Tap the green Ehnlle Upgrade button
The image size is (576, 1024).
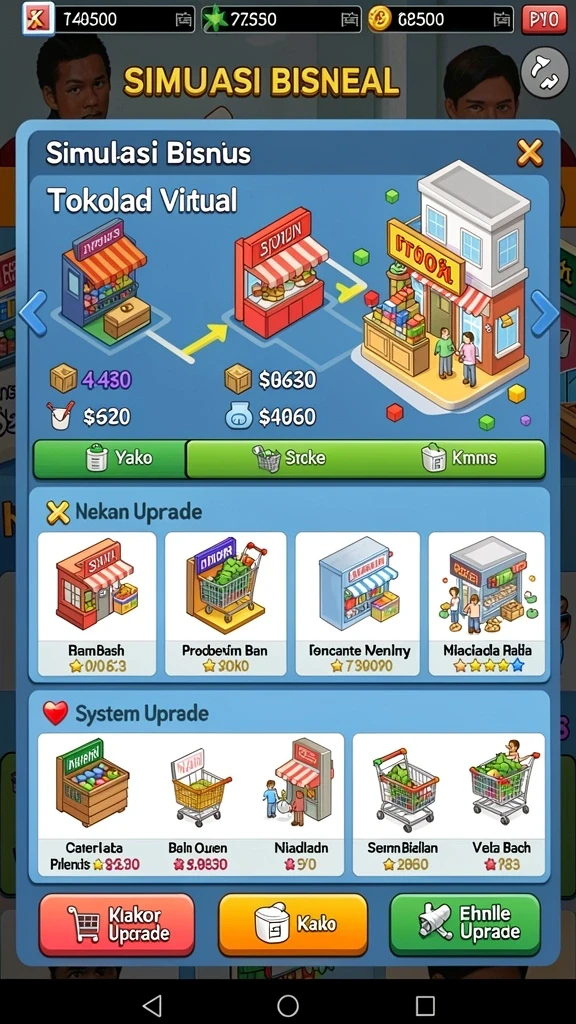(465, 925)
